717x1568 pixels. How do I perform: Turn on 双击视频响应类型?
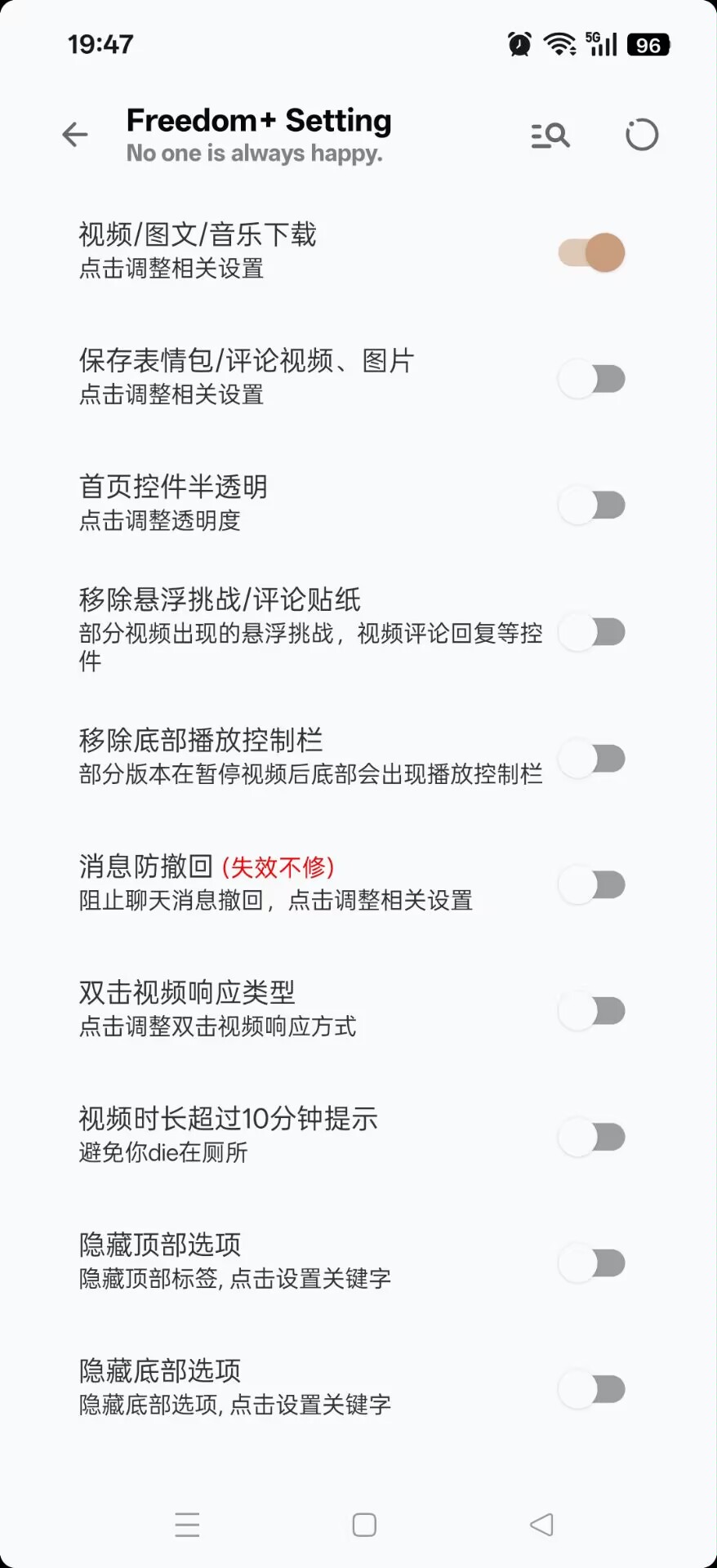(591, 1010)
